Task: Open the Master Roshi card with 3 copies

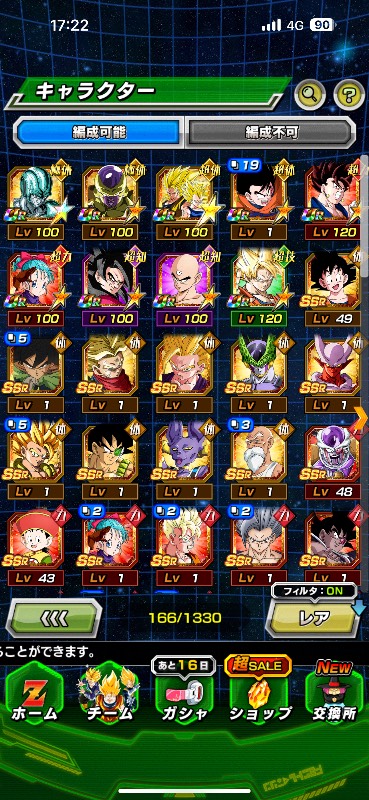Action: click(x=258, y=460)
